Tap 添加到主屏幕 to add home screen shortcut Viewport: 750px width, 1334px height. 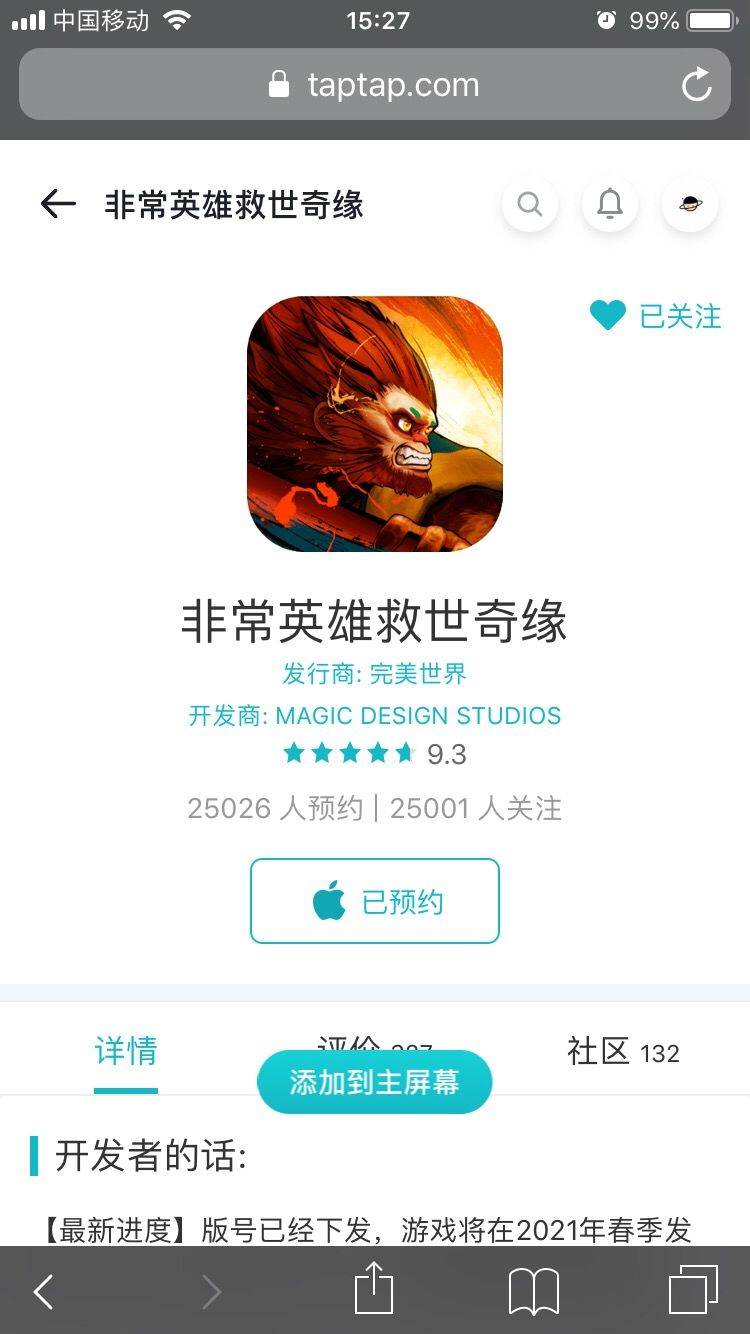click(374, 1082)
